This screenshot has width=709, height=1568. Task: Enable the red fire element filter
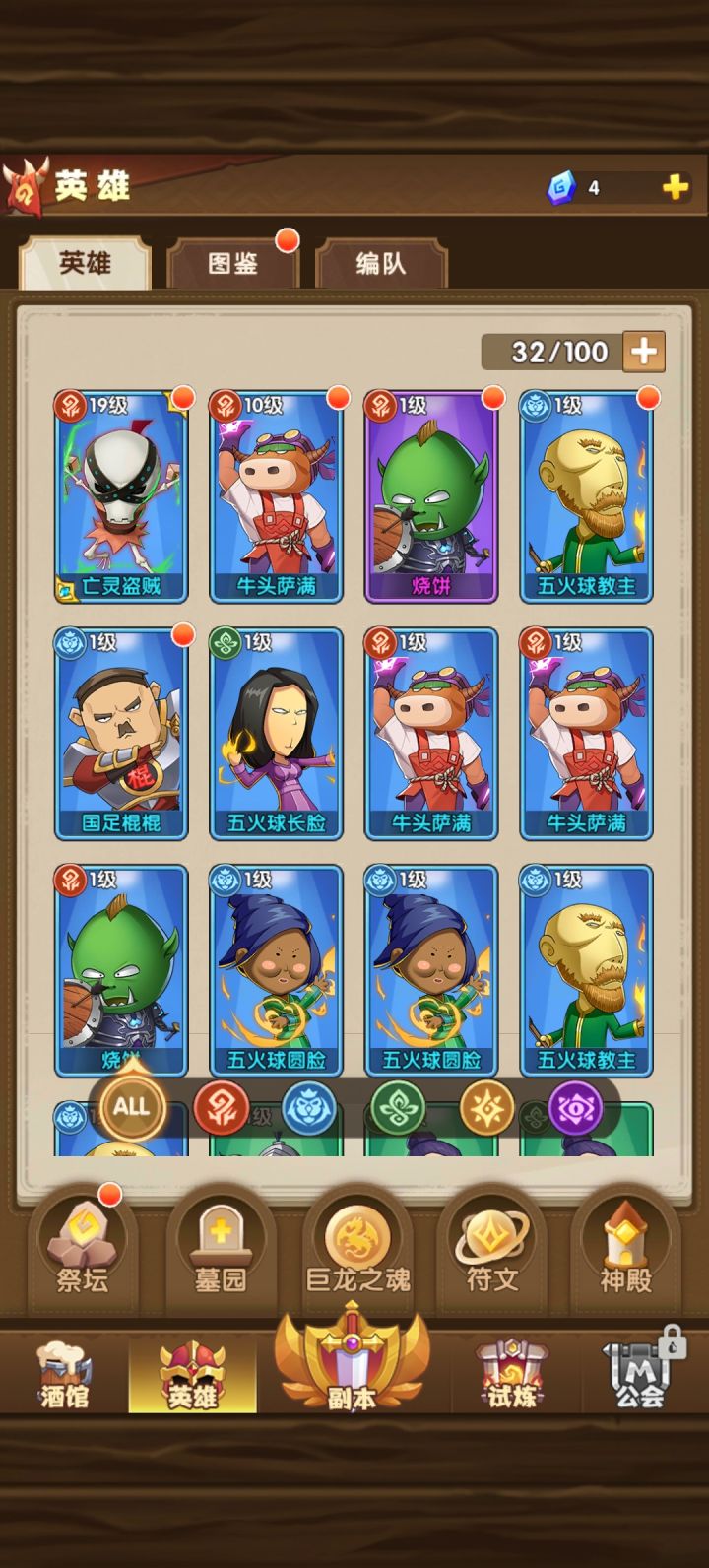(x=224, y=1108)
